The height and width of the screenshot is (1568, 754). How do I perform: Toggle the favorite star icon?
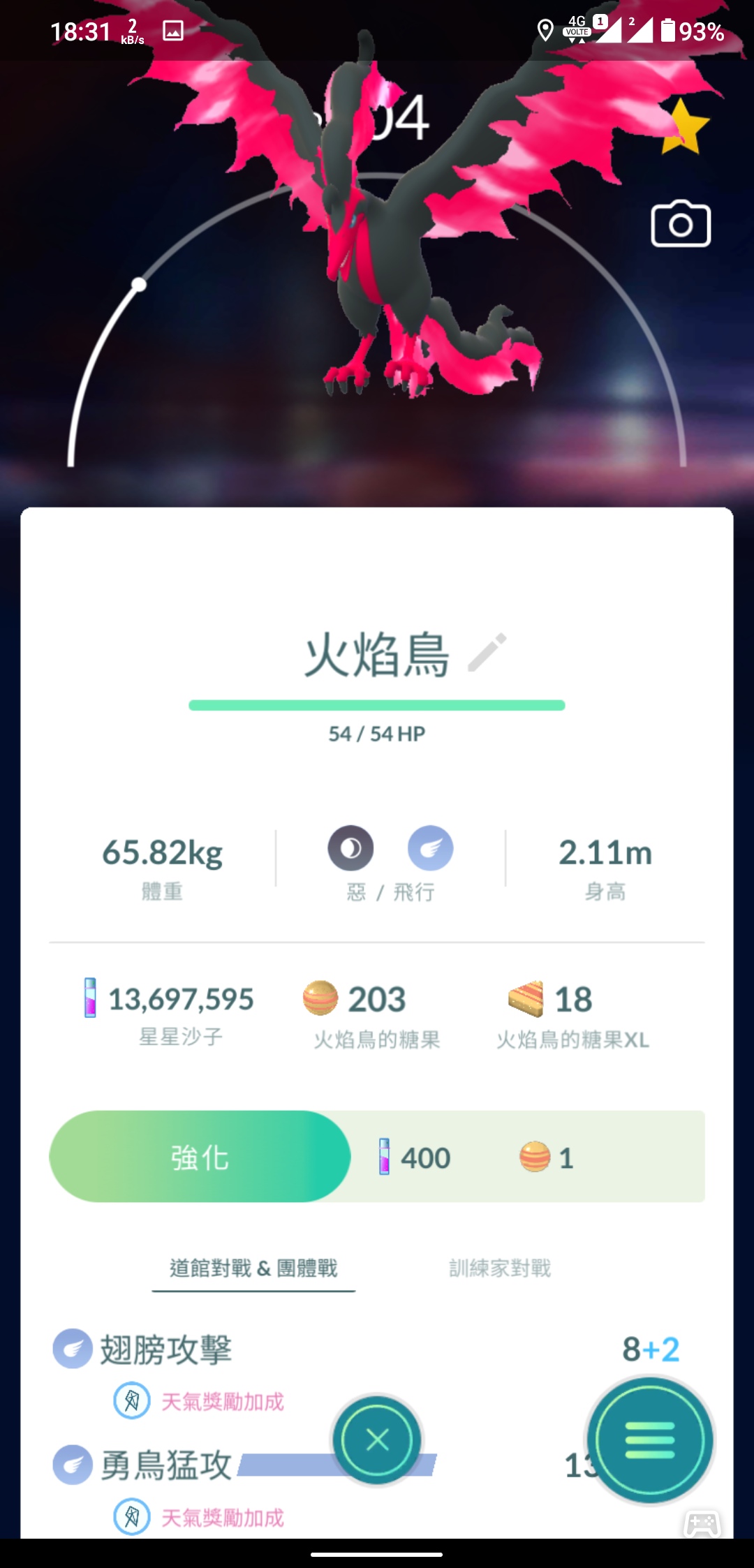(683, 128)
